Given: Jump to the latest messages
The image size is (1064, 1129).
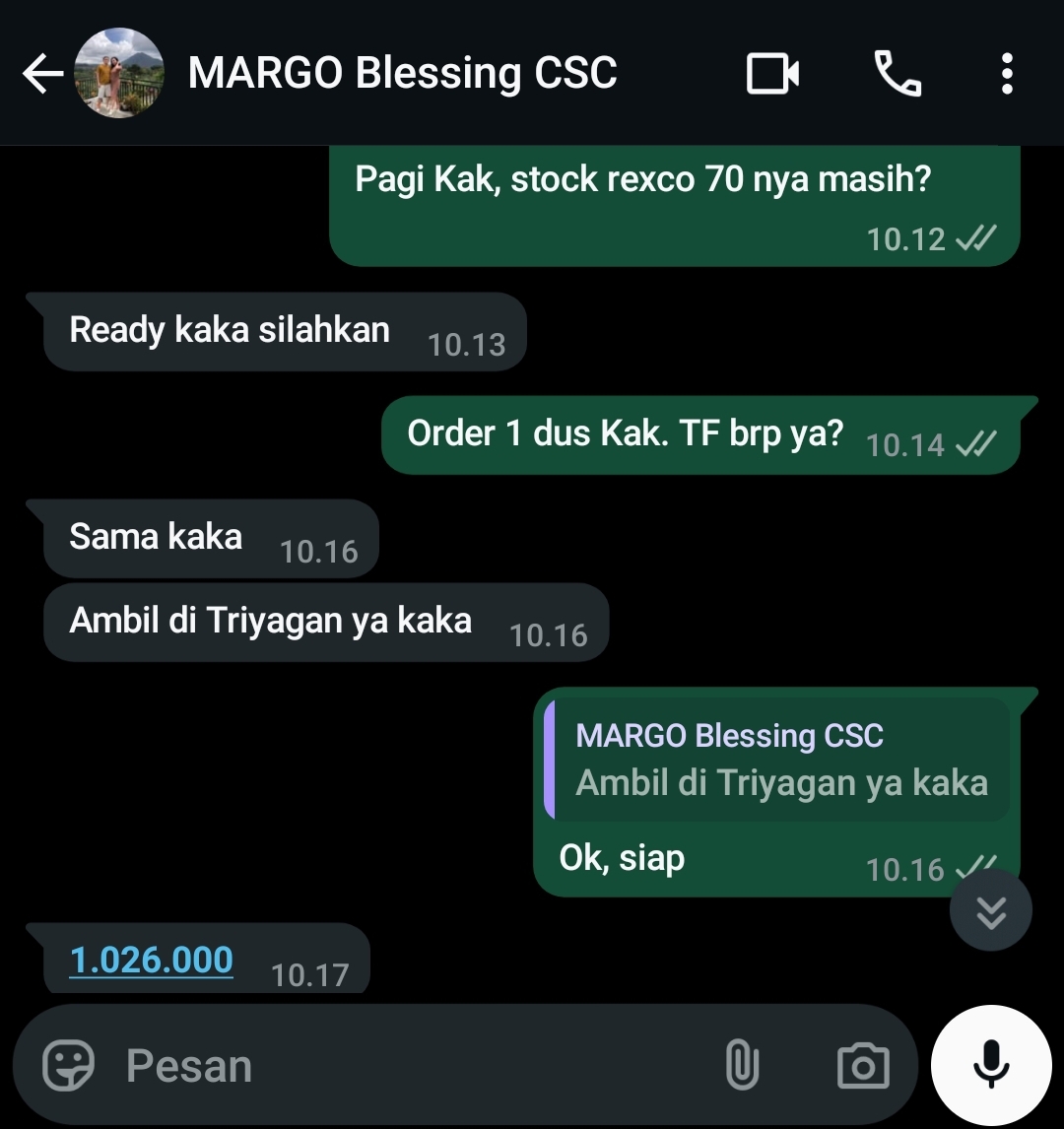Looking at the screenshot, I should (990, 910).
